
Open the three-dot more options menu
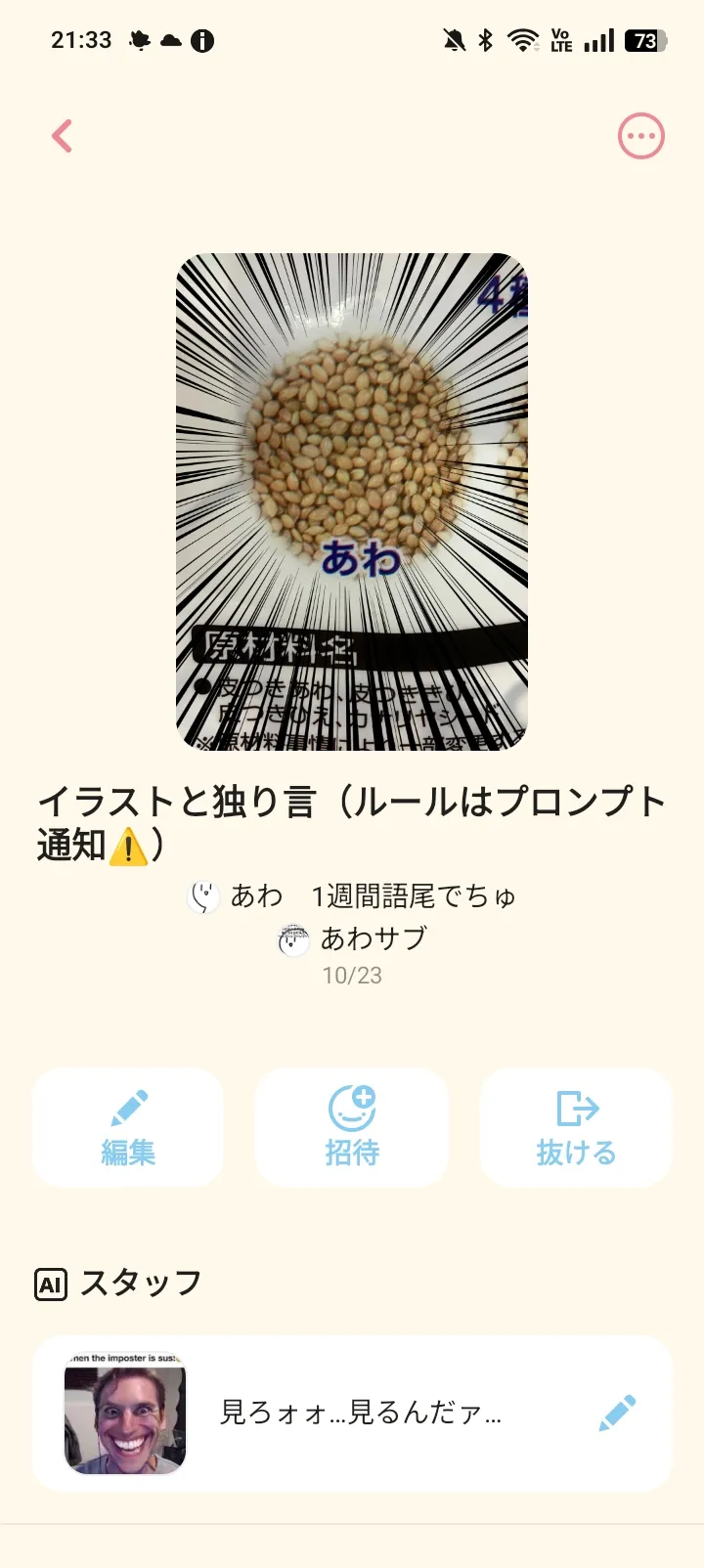coord(640,136)
